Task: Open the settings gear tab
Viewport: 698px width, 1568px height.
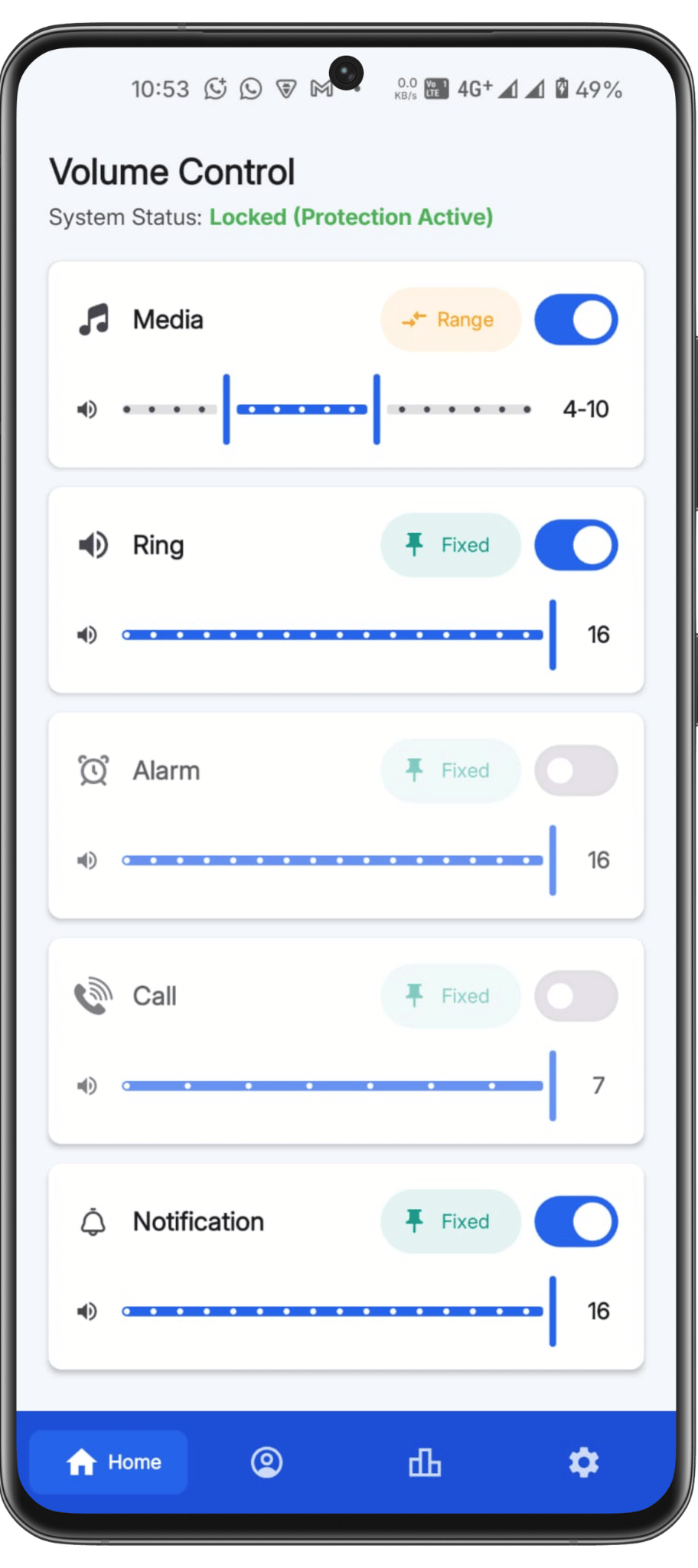Action: coord(584,1462)
